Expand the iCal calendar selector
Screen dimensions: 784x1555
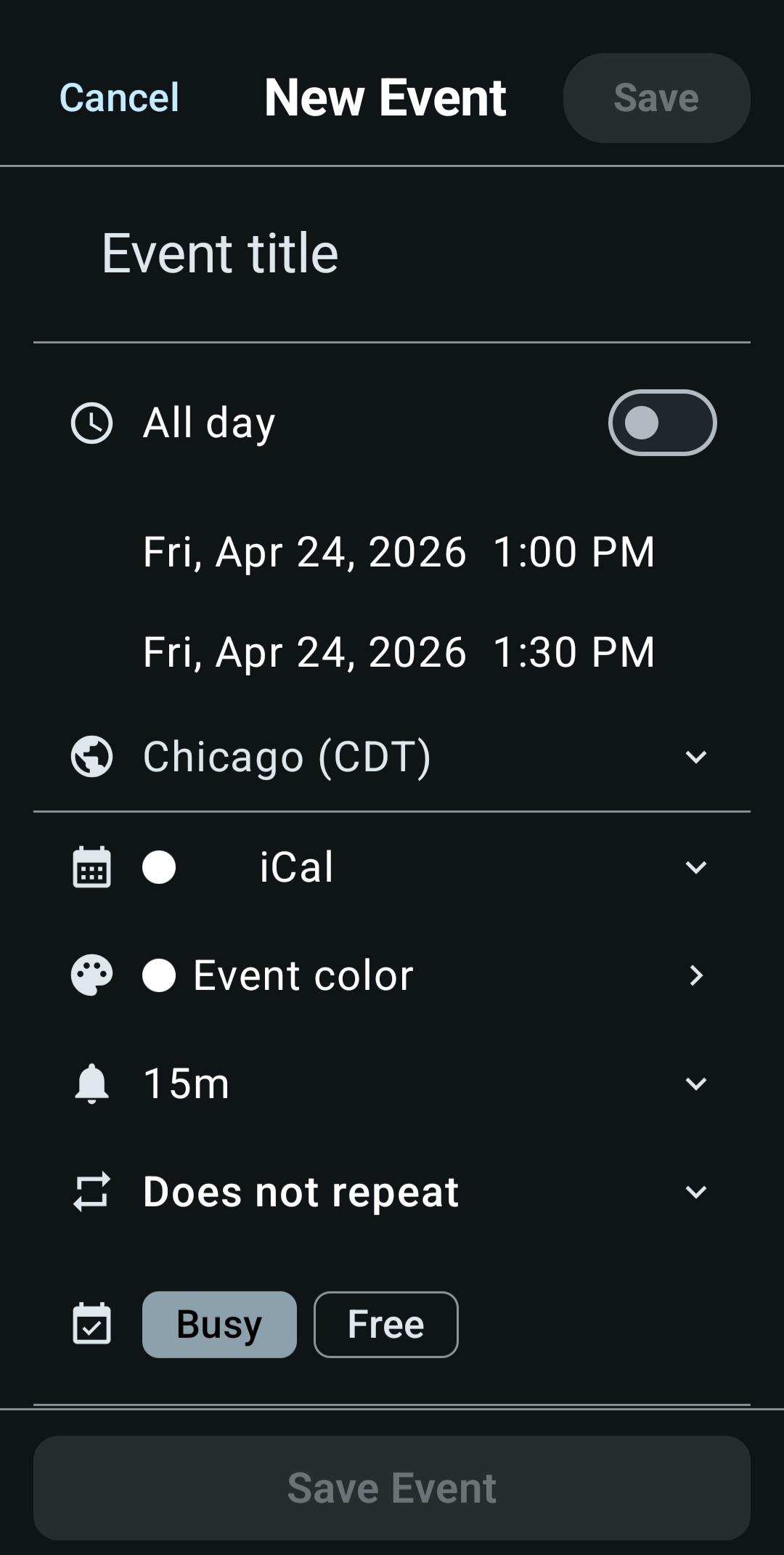click(x=392, y=867)
